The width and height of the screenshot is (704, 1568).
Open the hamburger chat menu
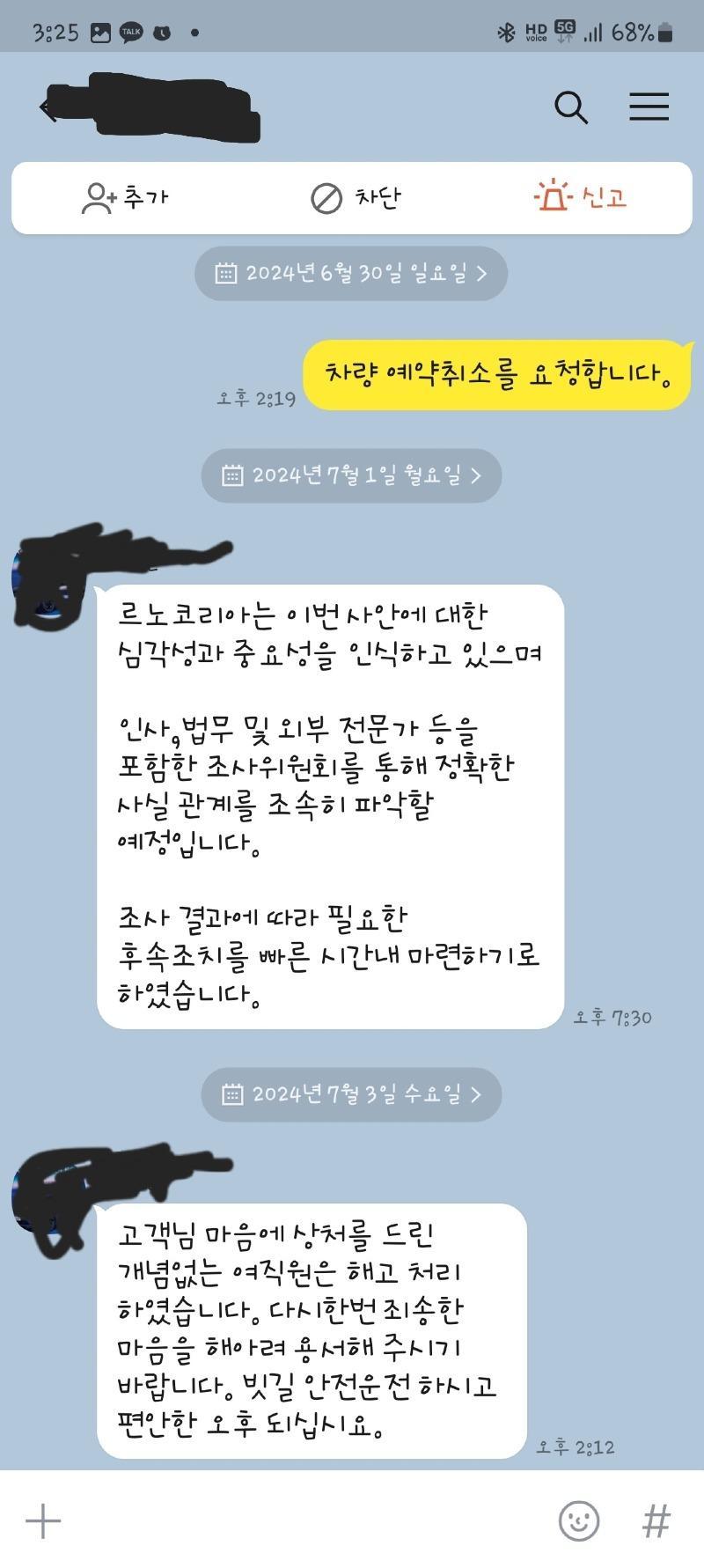(x=649, y=107)
